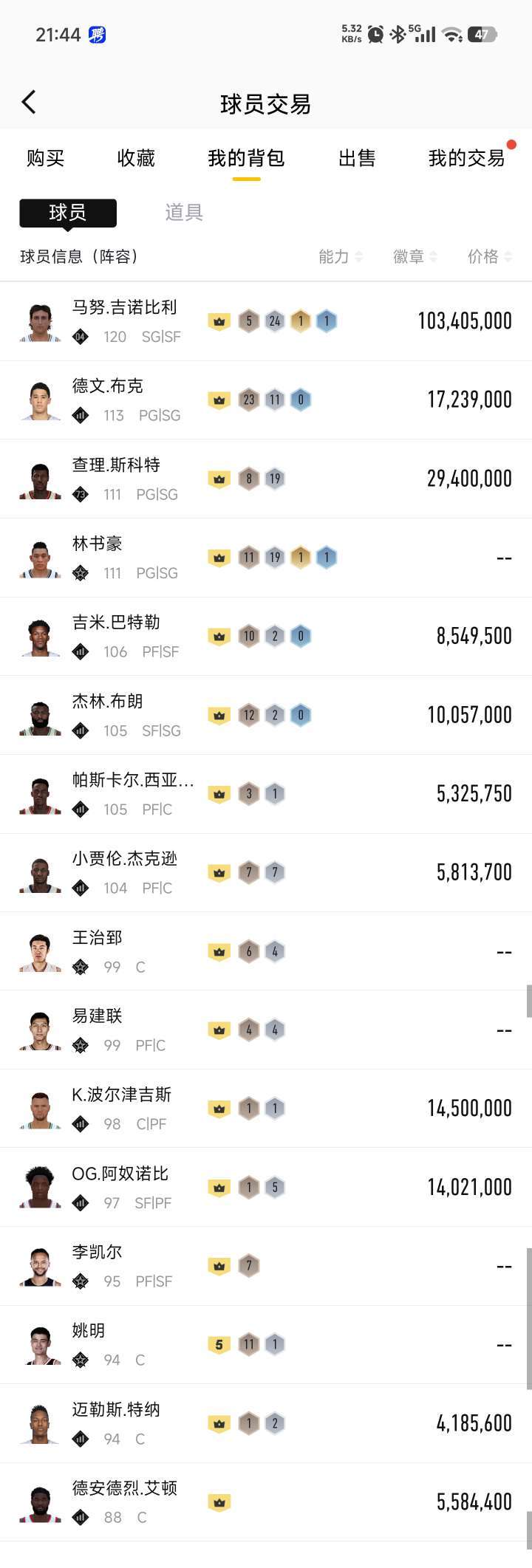Select the 我的背包 tab
This screenshot has width=532, height=1568.
[x=246, y=158]
